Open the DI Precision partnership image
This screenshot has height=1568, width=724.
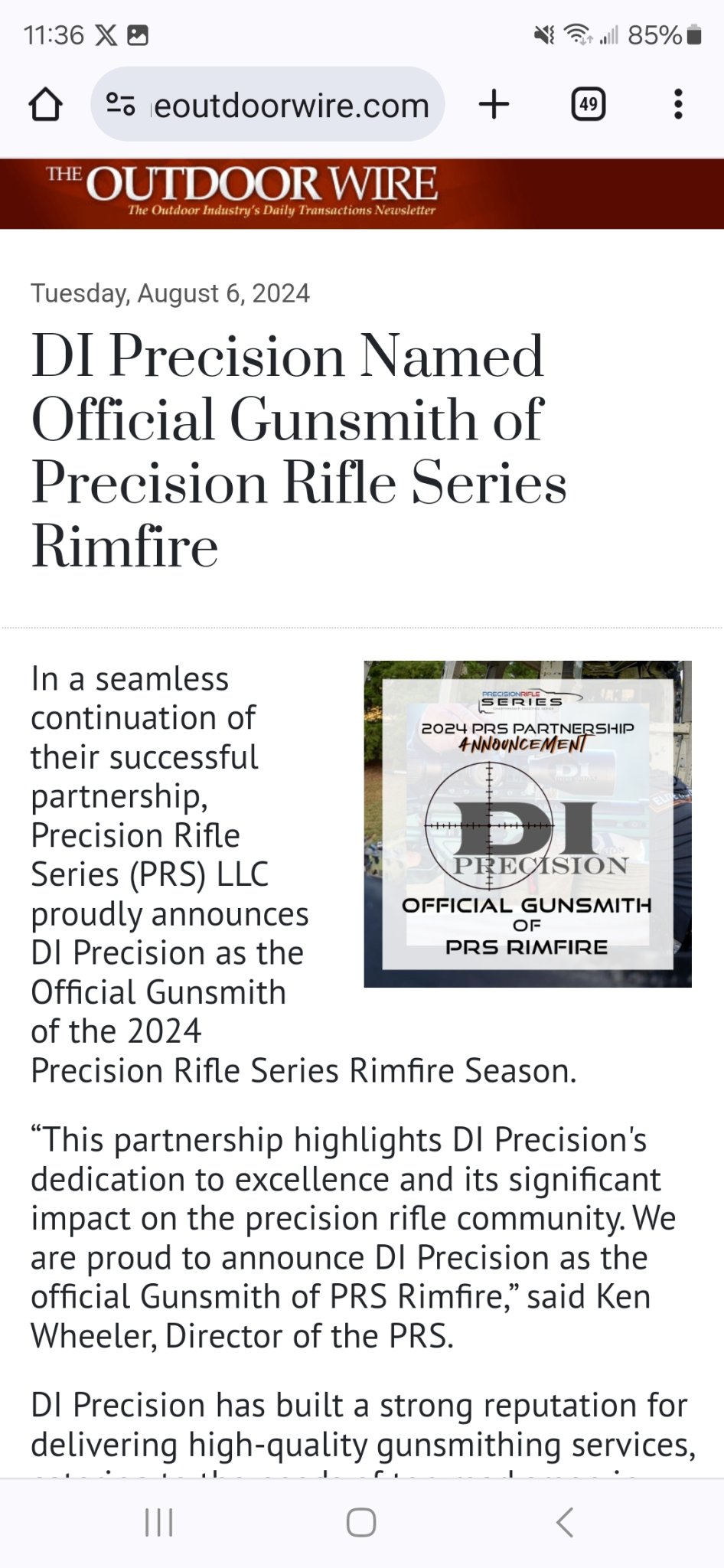(527, 824)
